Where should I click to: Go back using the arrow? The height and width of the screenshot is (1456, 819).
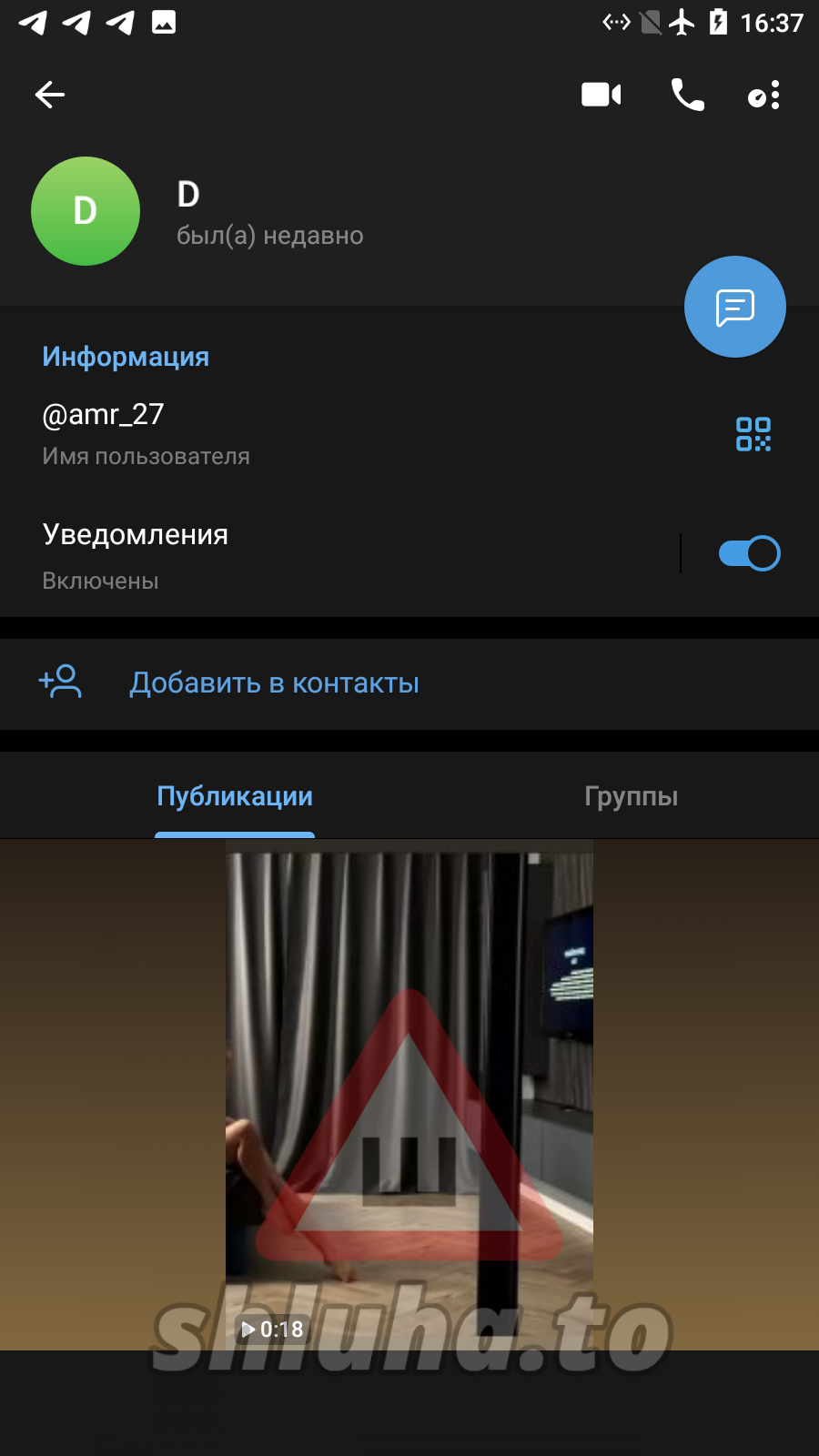point(50,95)
